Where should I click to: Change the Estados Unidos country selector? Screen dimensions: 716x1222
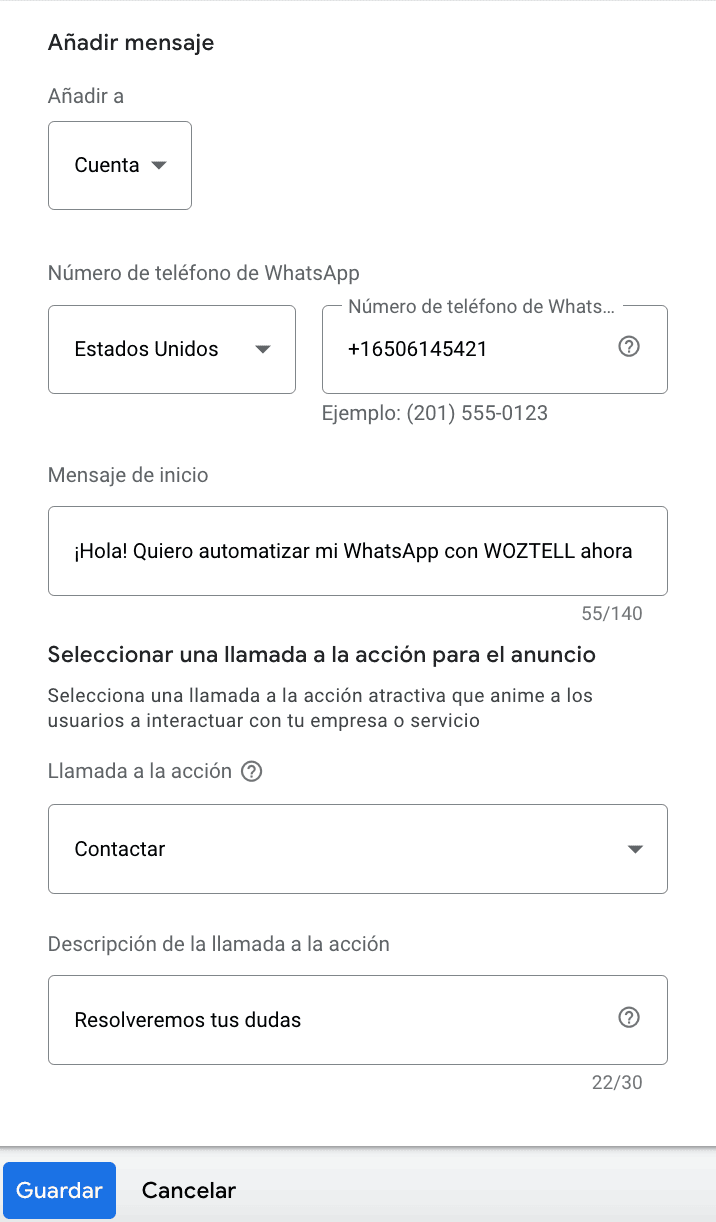tap(172, 349)
